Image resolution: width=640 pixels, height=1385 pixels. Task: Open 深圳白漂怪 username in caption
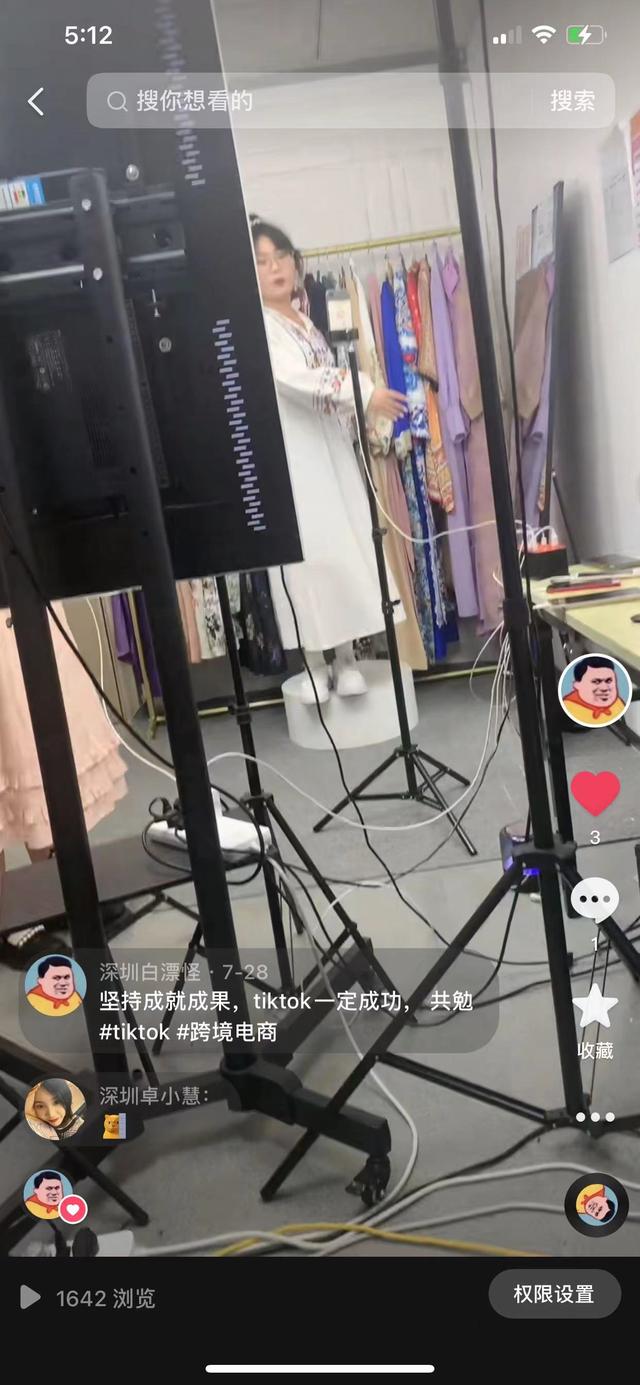coord(149,972)
